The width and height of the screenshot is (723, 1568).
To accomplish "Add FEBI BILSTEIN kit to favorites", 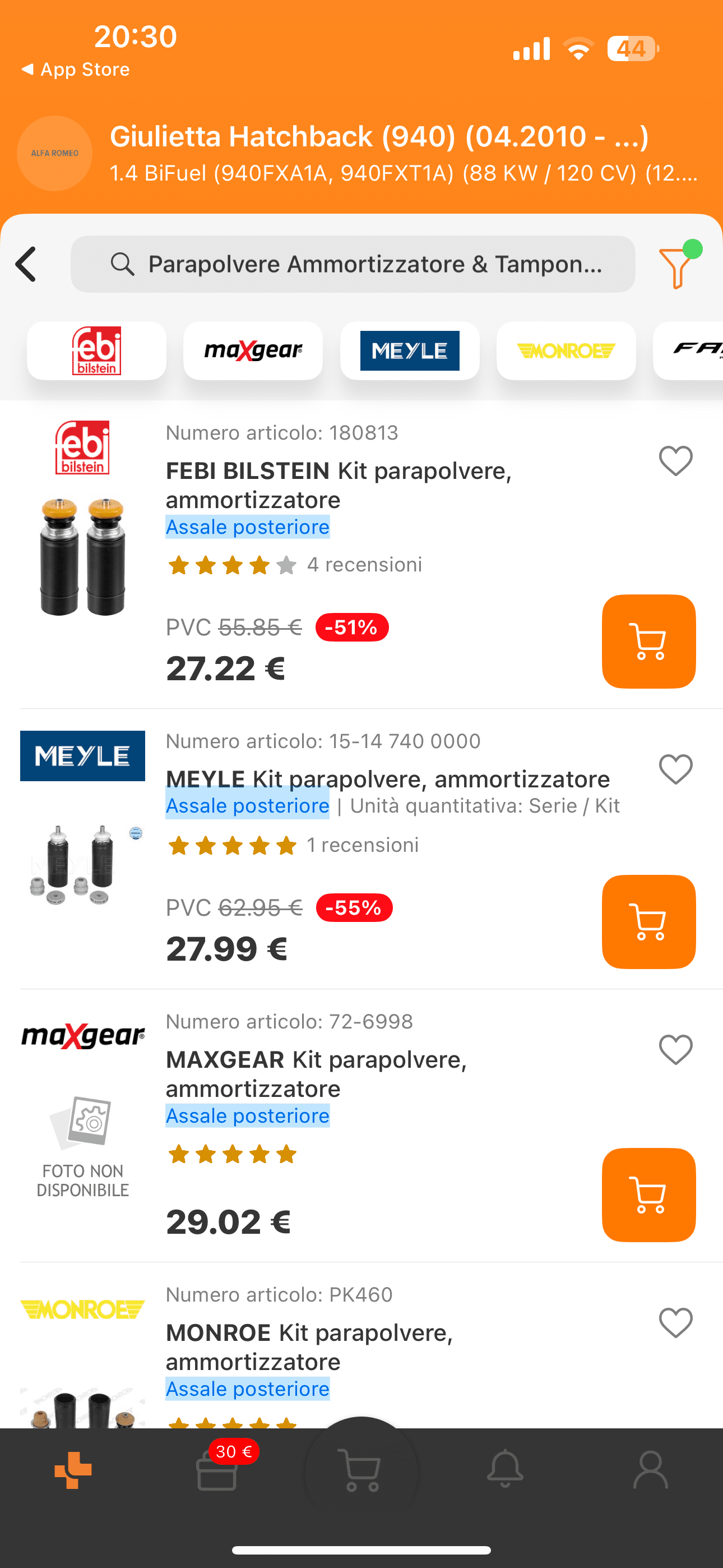I will click(x=675, y=461).
